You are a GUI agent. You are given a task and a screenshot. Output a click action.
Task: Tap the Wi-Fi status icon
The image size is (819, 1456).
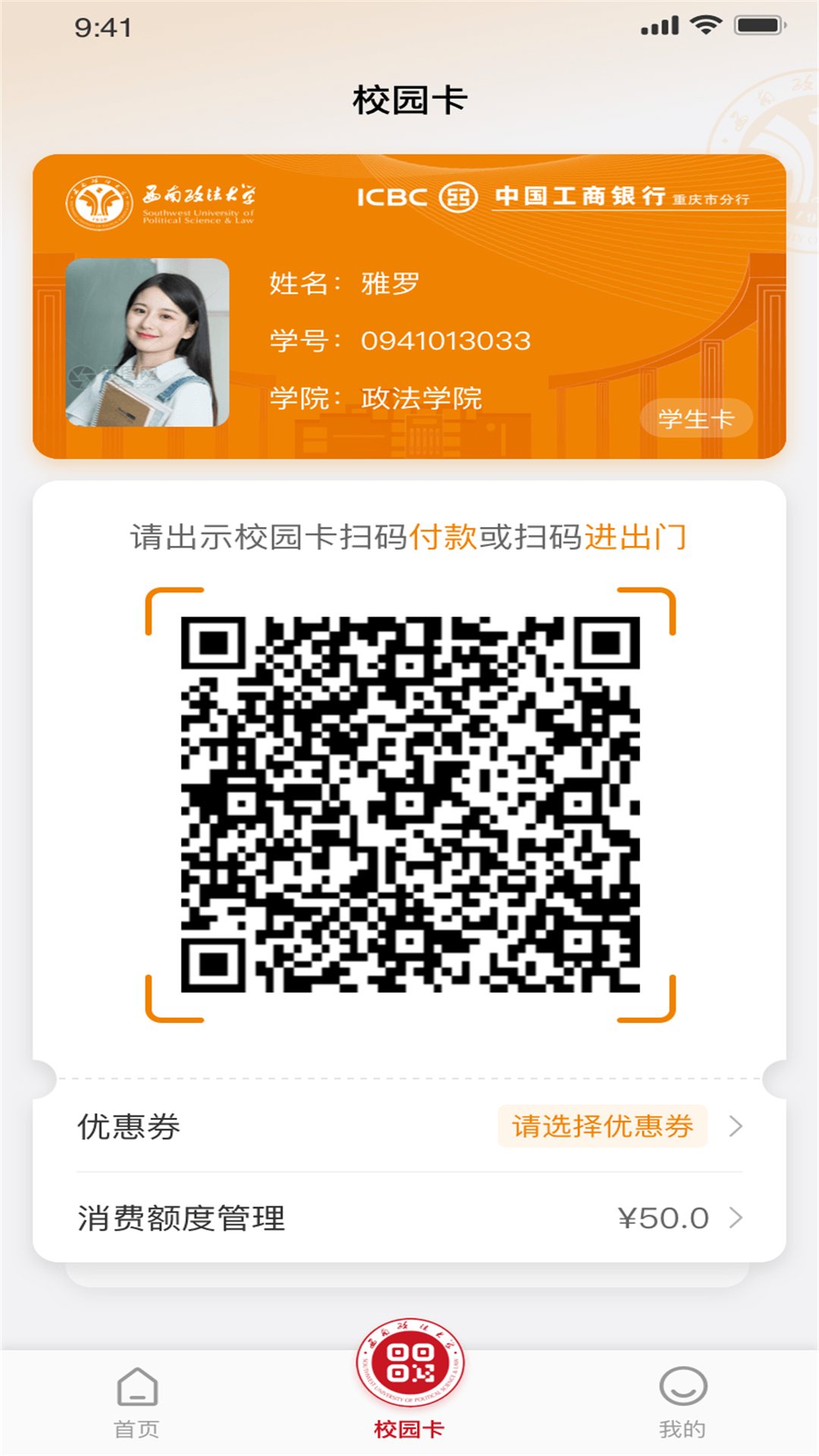(x=705, y=24)
